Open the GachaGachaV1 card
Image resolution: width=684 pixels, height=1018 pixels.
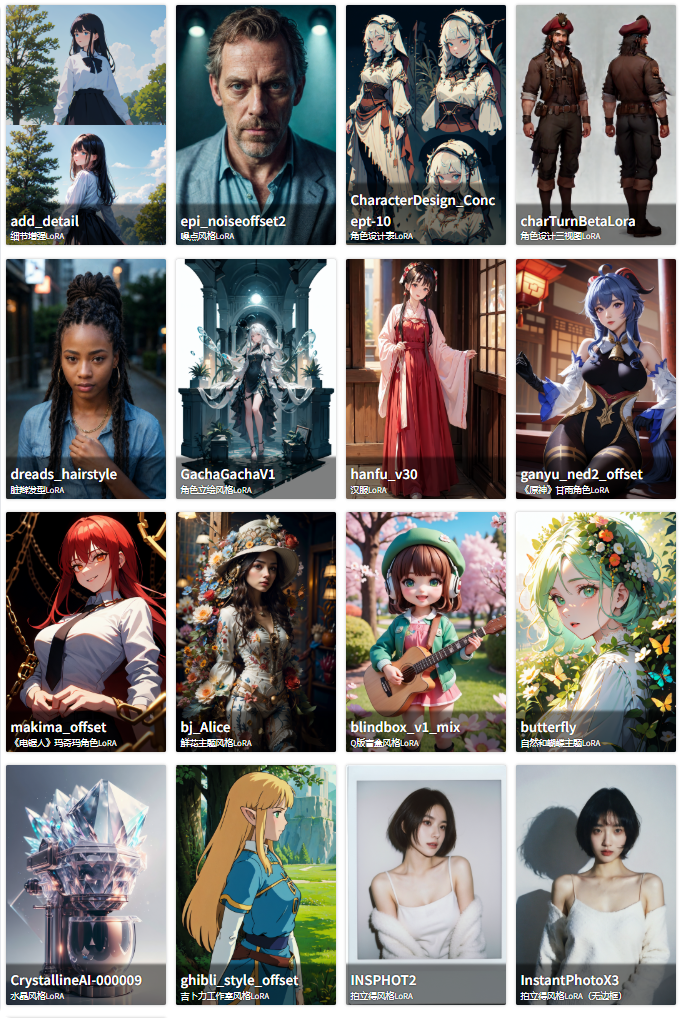(256, 379)
